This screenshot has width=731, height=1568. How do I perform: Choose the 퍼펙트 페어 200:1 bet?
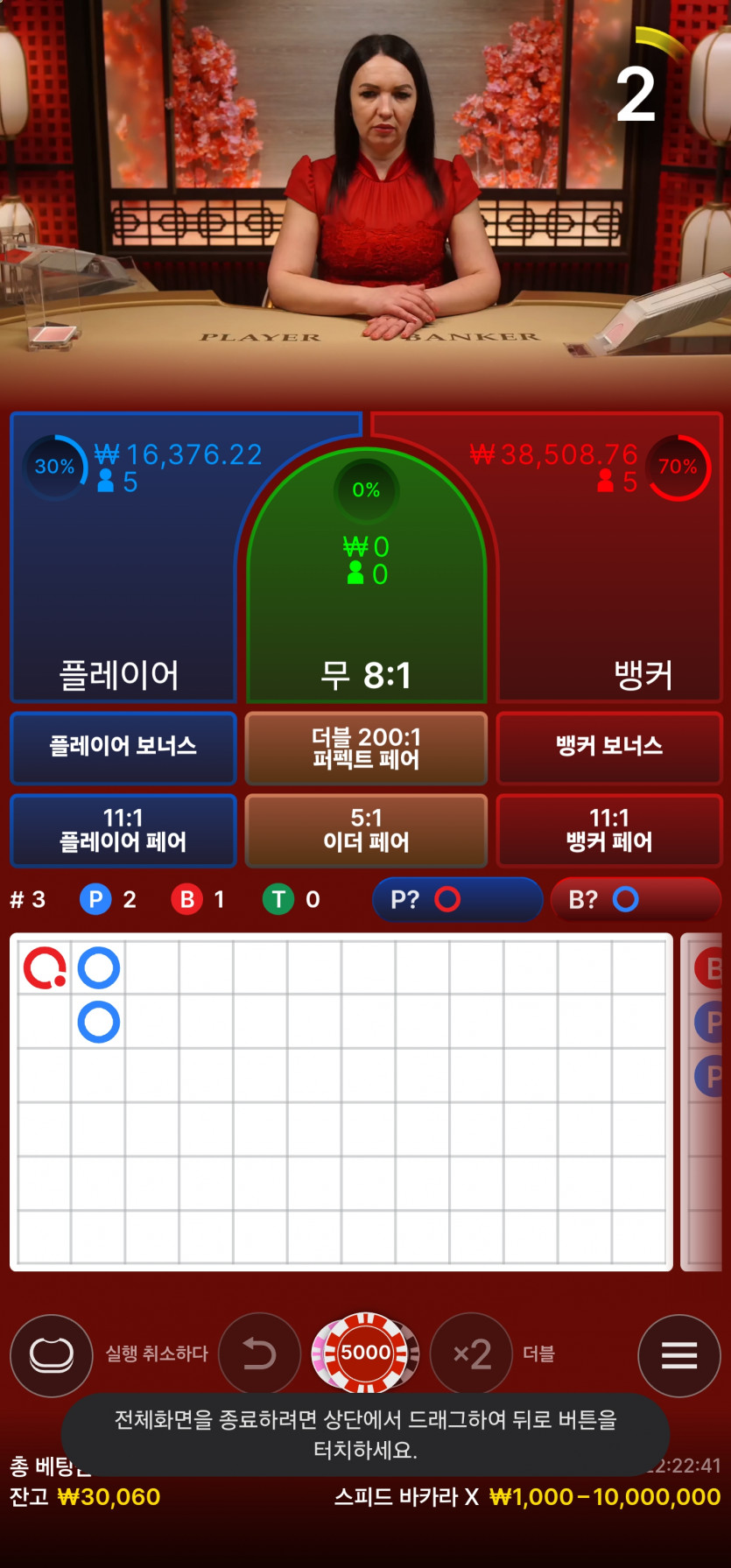(366, 747)
